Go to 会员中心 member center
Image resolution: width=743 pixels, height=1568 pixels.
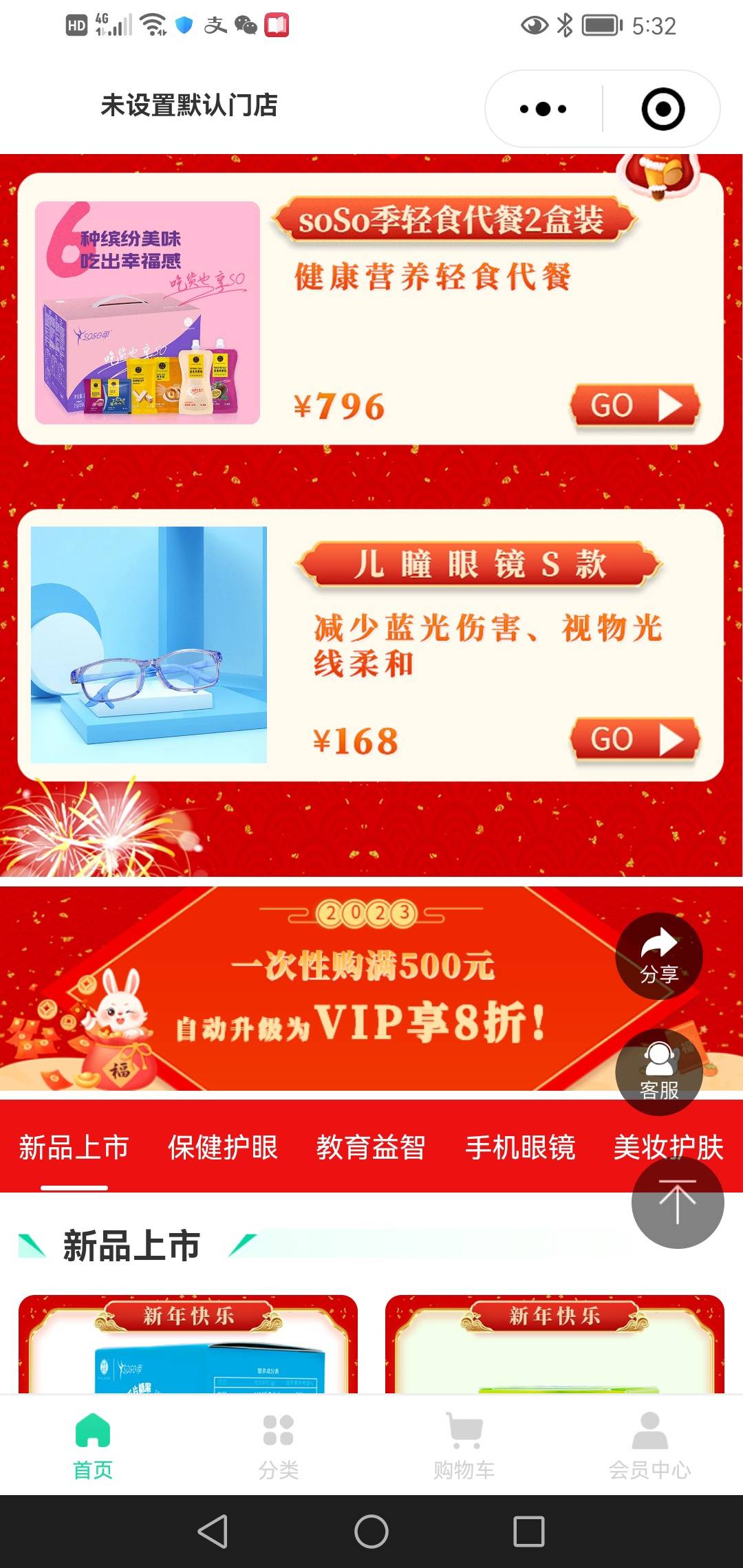point(650,1444)
